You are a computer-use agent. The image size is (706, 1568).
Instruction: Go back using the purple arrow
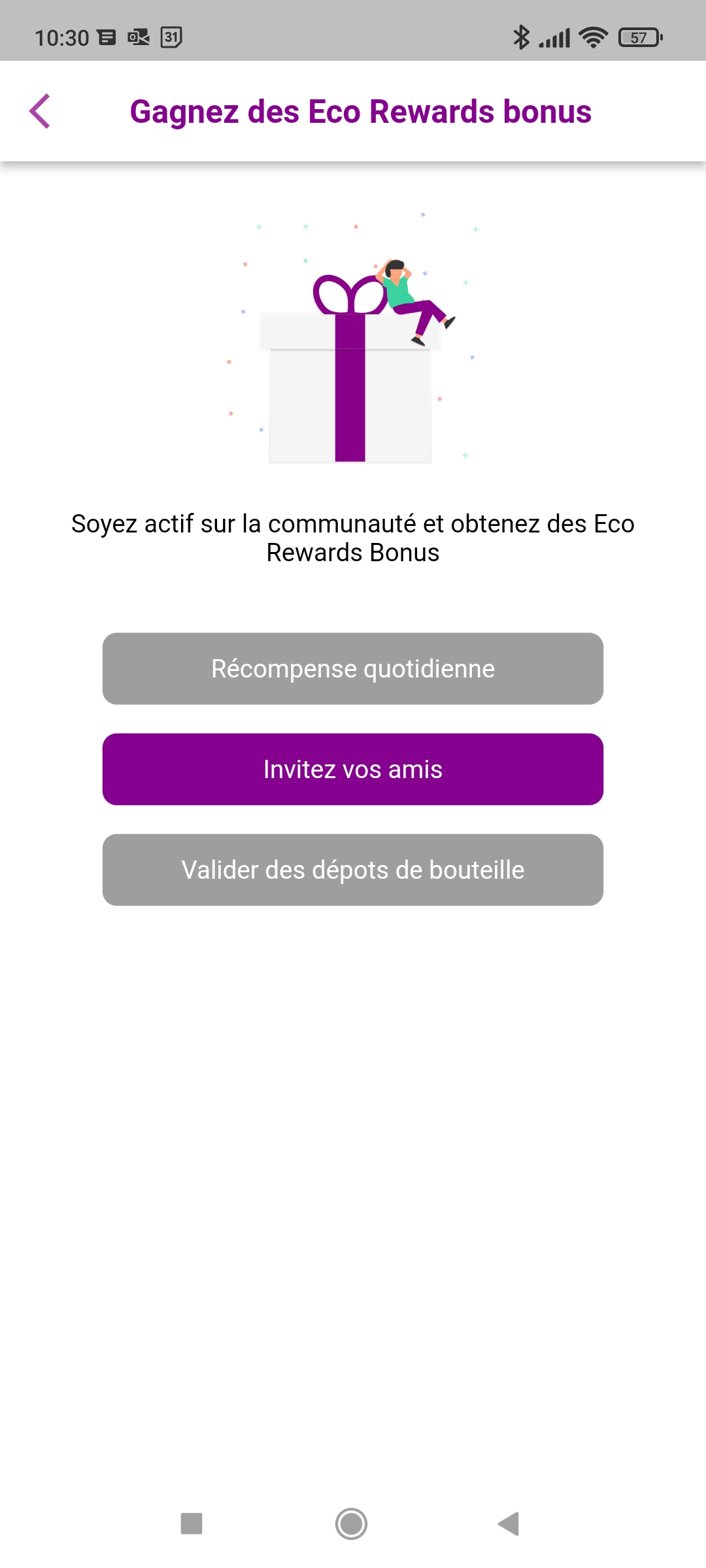coord(40,111)
